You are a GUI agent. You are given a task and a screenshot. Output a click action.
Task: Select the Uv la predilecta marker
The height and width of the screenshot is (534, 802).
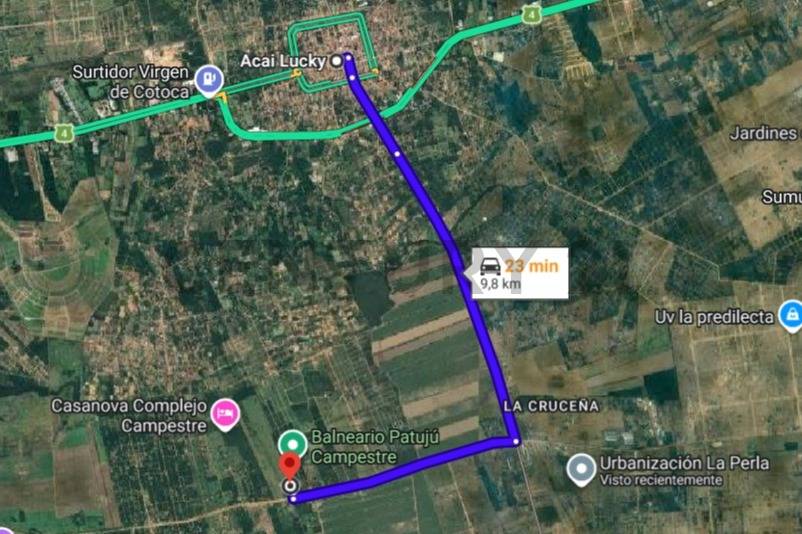point(791,317)
